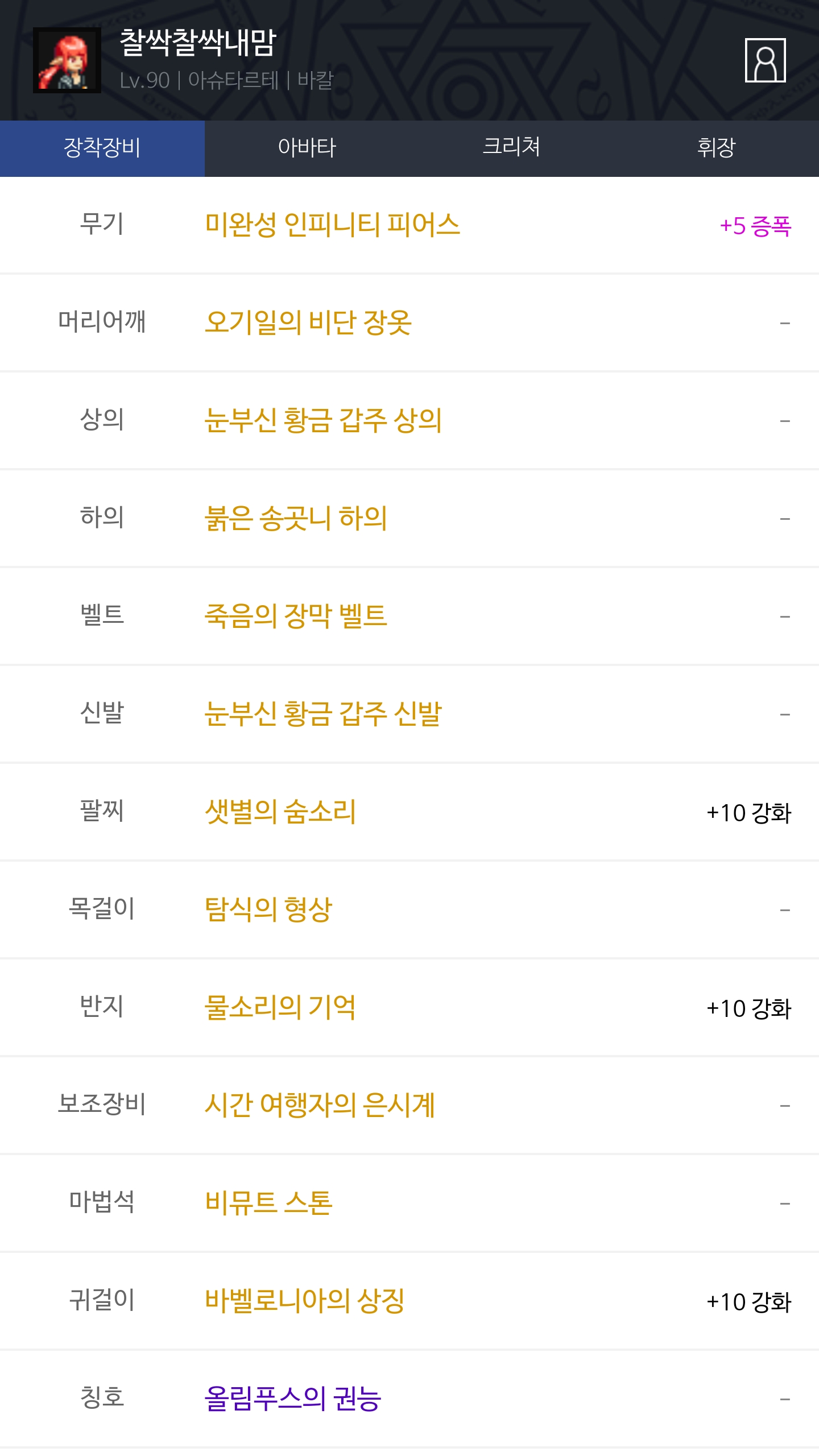View earring 바벨로니아의 상징
This screenshot has width=819, height=1456.
305,1301
